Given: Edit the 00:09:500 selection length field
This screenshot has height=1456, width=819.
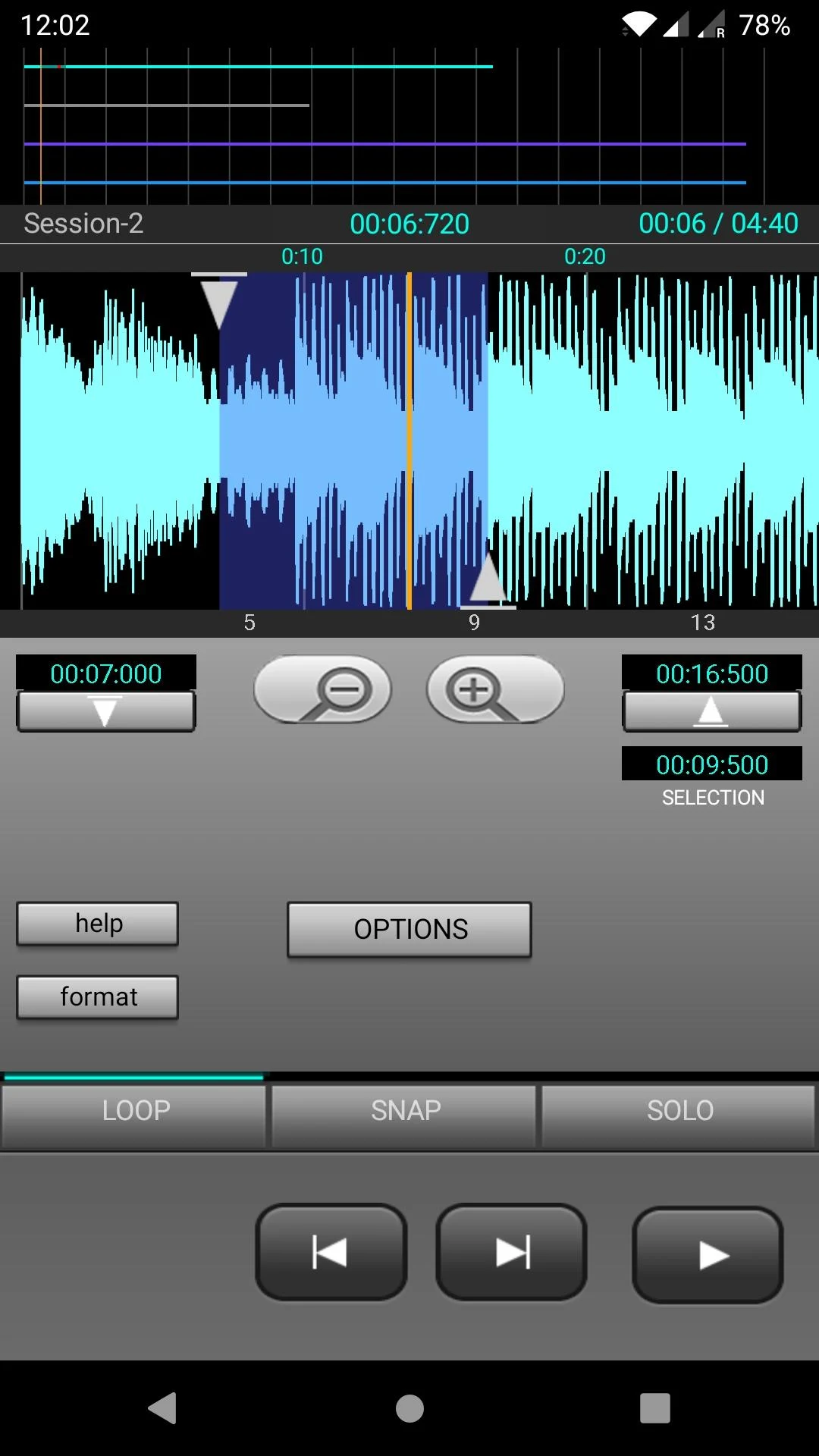Looking at the screenshot, I should 711,764.
